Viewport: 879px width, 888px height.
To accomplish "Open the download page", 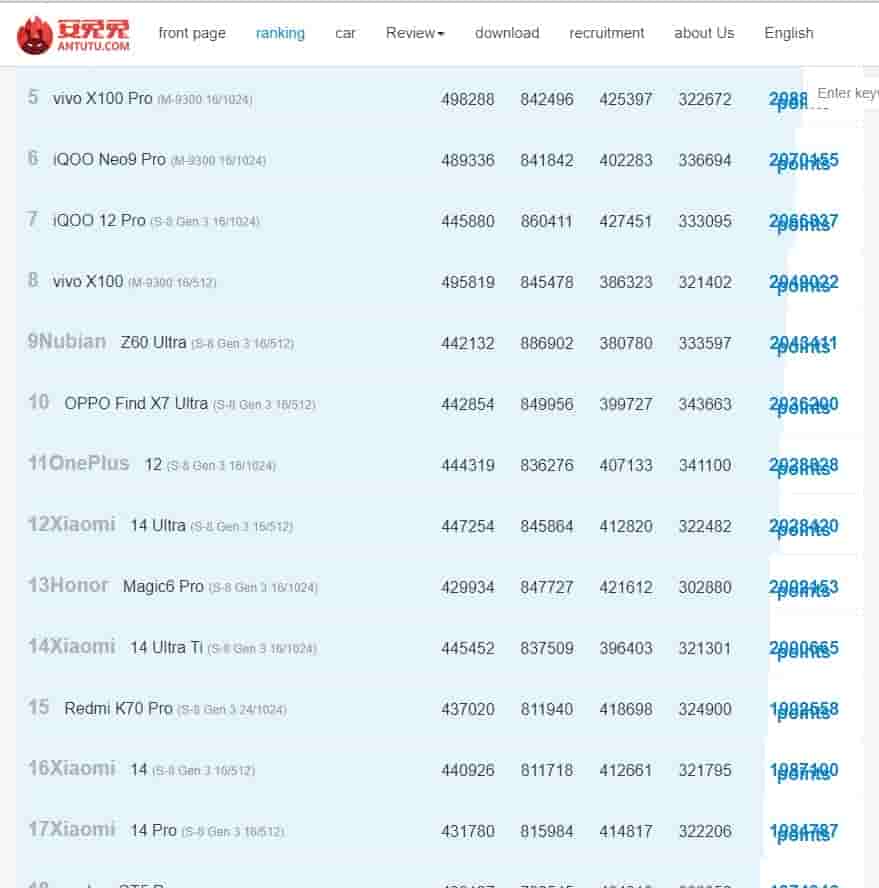I will click(507, 33).
